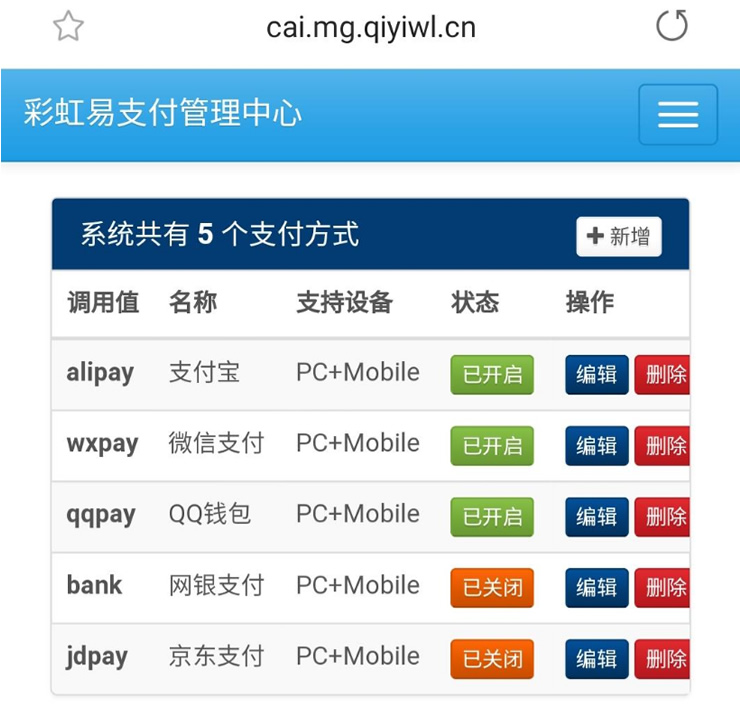The width and height of the screenshot is (740, 707).
Task: Delete the alipay payment method
Action: [663, 375]
